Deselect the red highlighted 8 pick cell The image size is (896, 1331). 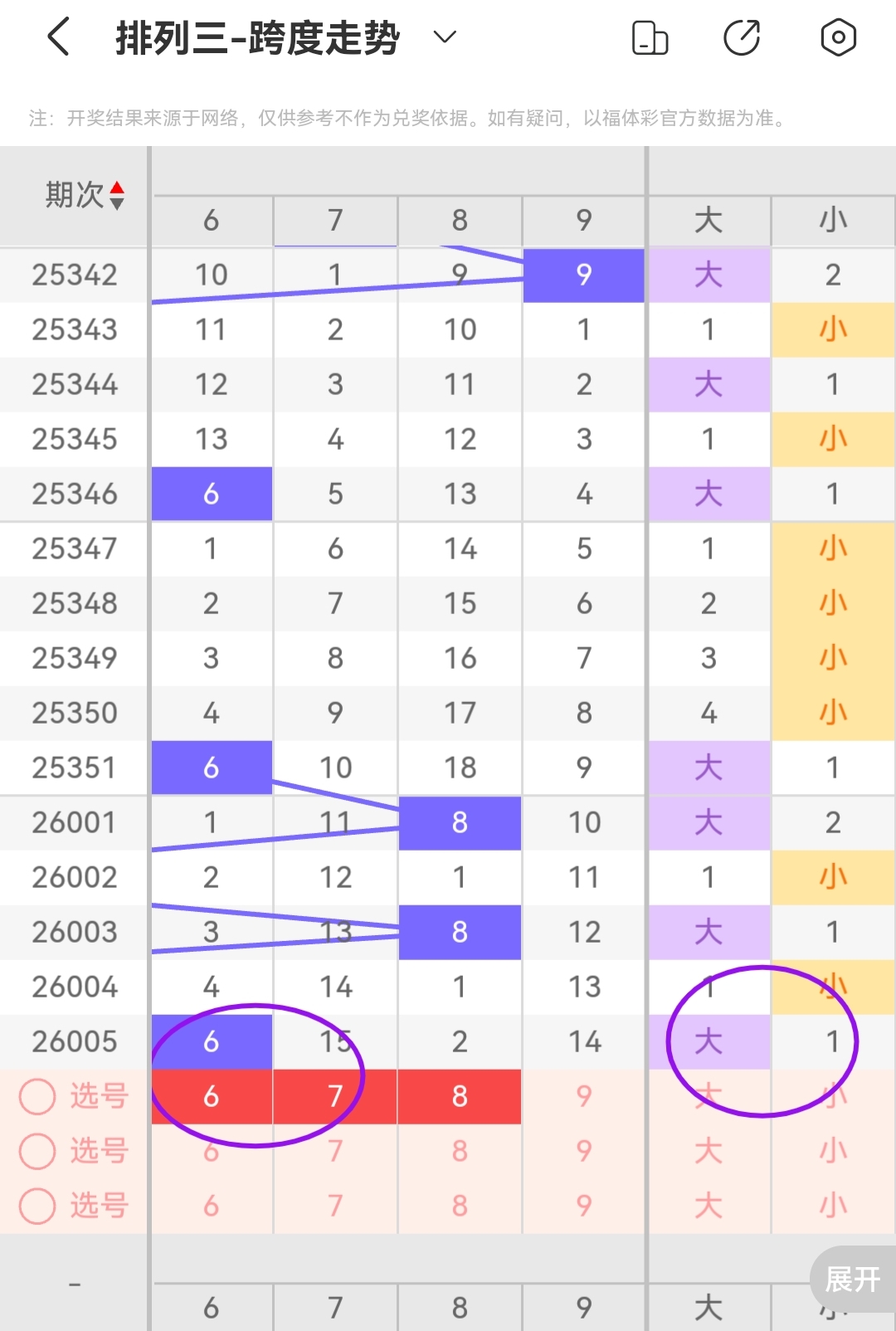(x=460, y=1096)
